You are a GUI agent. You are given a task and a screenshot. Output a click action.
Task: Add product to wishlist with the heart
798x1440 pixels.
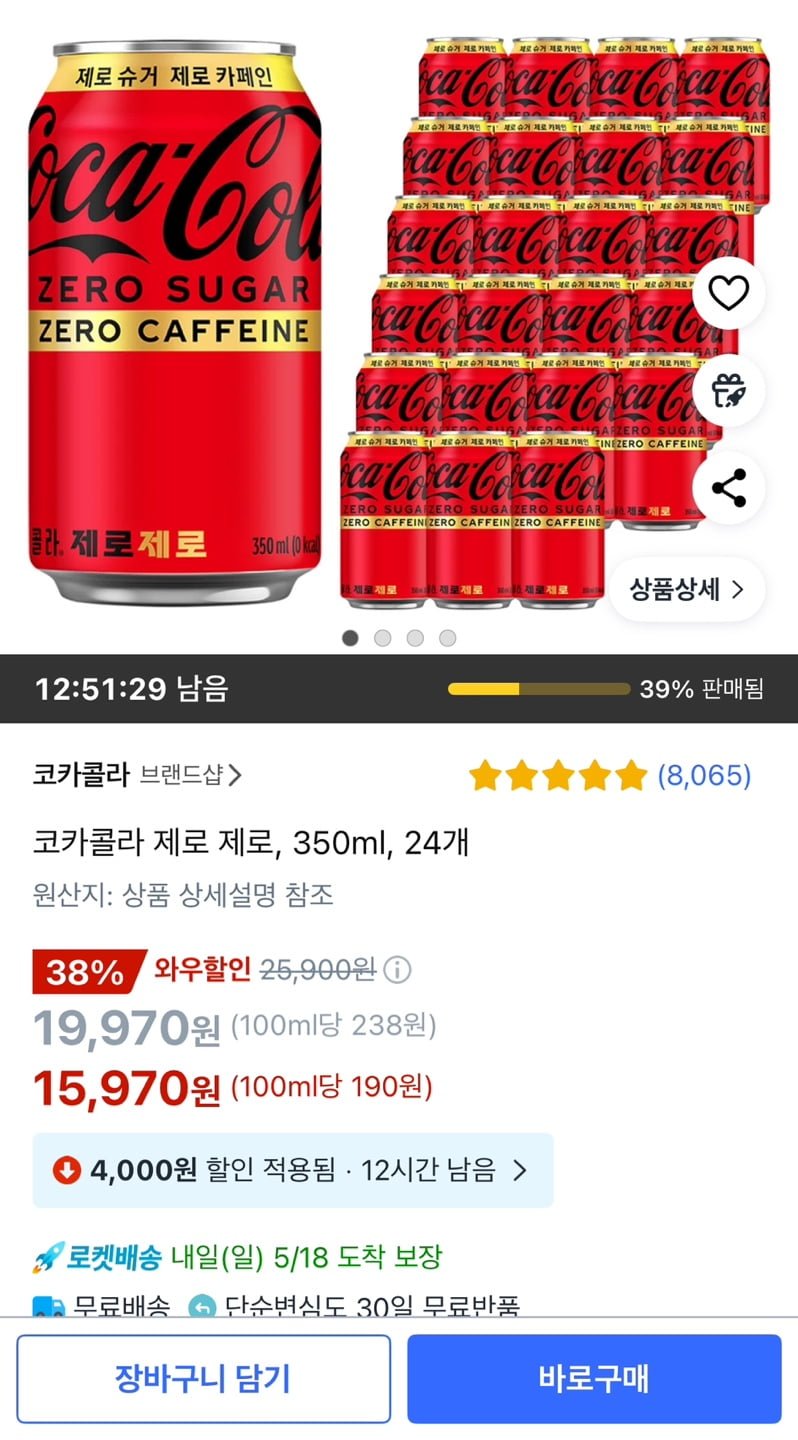[728, 292]
